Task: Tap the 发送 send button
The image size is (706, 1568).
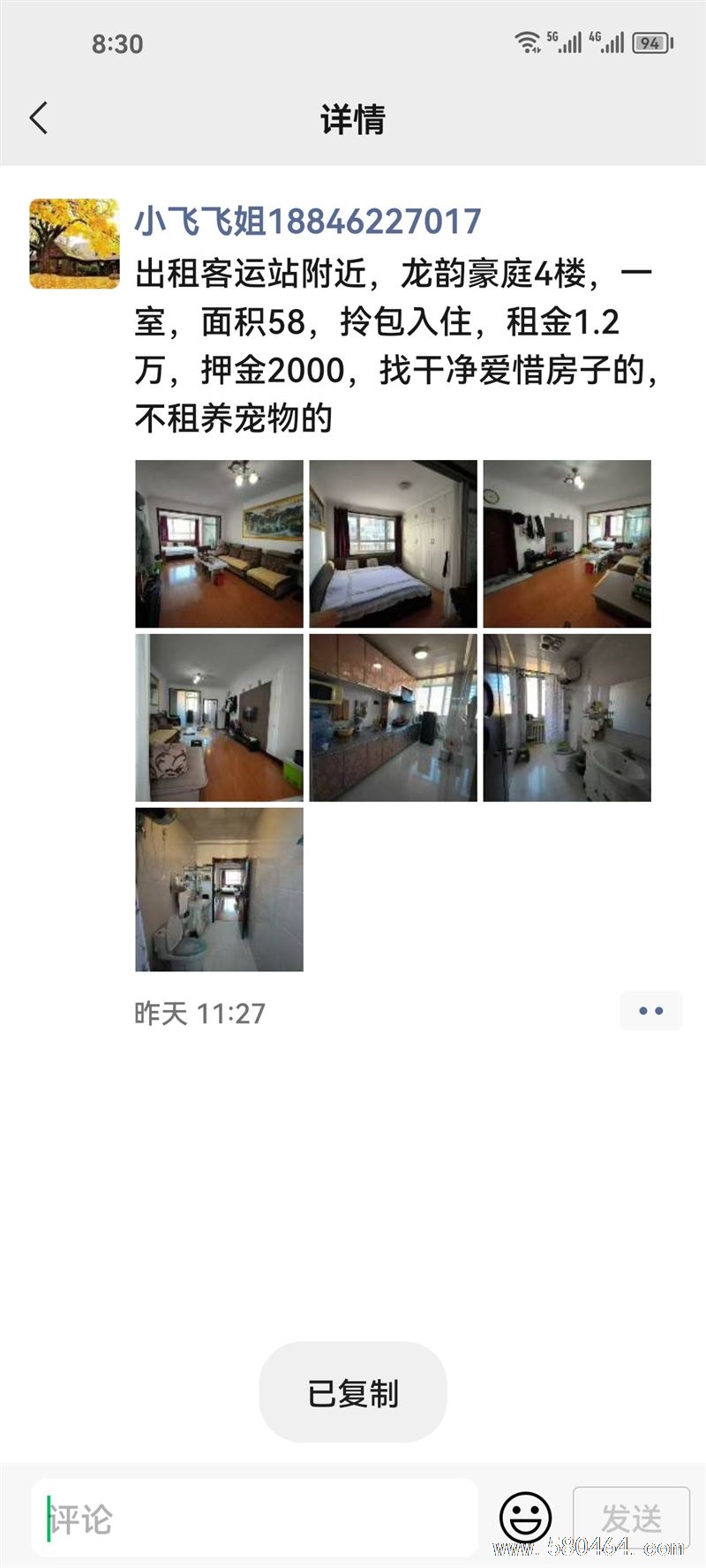Action: [x=631, y=1519]
